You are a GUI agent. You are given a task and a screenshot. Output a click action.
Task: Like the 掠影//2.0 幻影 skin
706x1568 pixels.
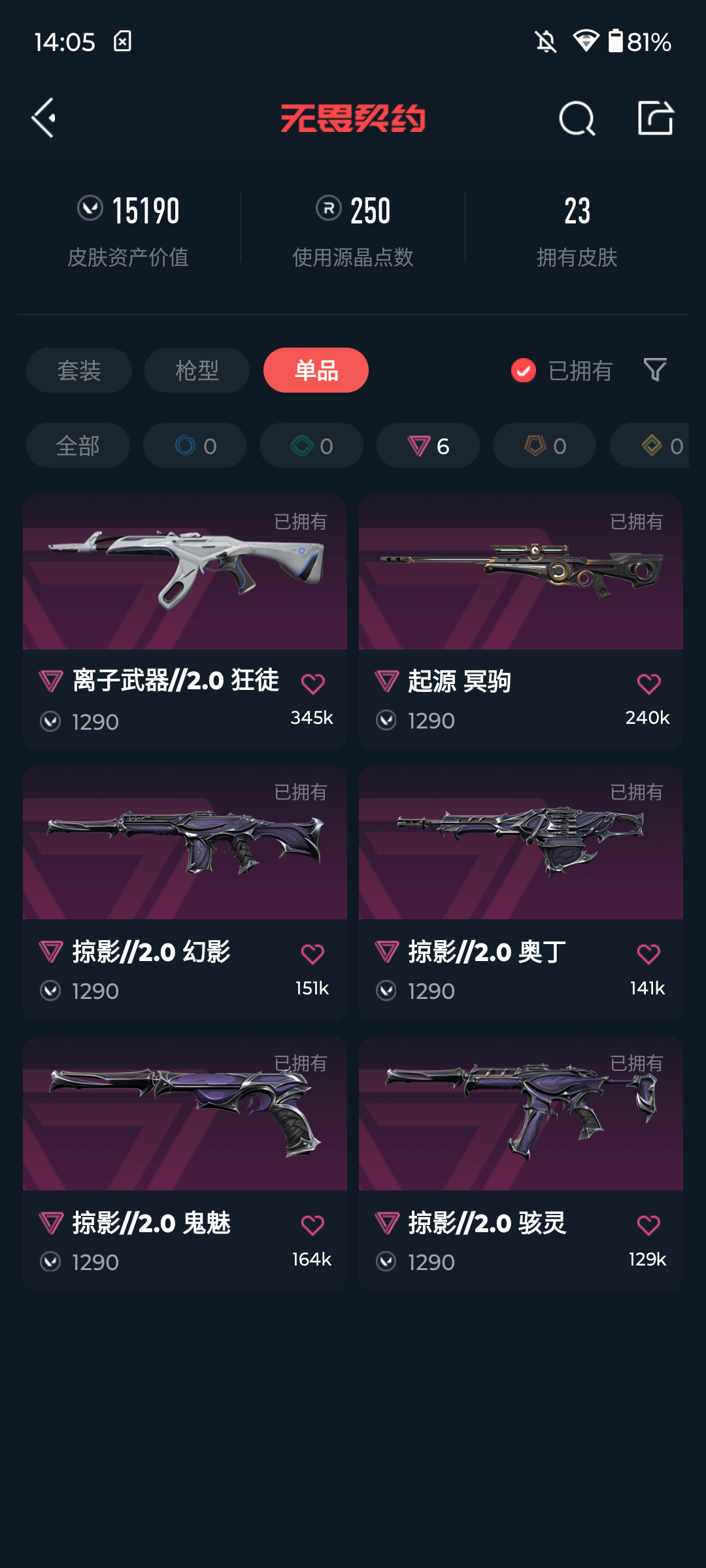tap(312, 955)
